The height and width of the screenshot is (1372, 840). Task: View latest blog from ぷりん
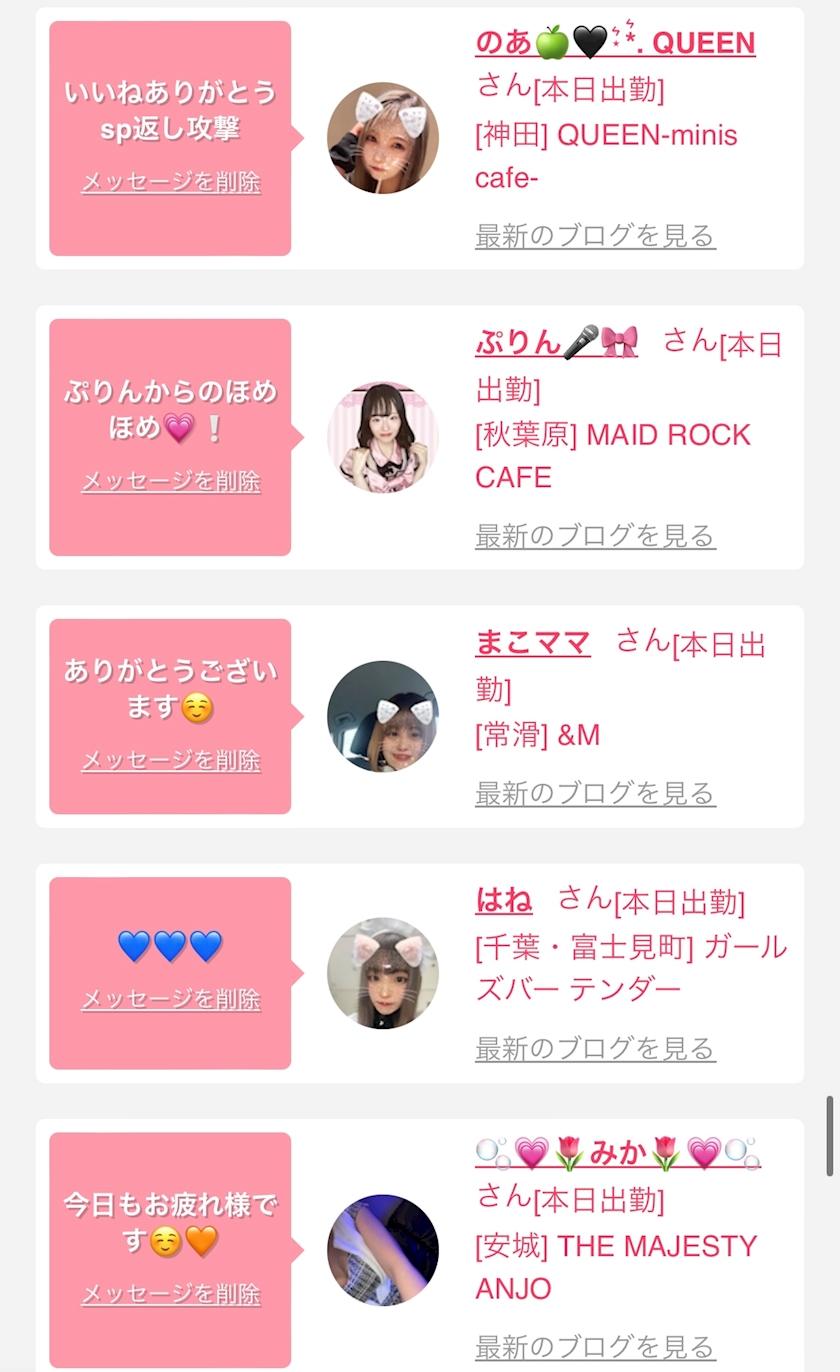coord(595,536)
